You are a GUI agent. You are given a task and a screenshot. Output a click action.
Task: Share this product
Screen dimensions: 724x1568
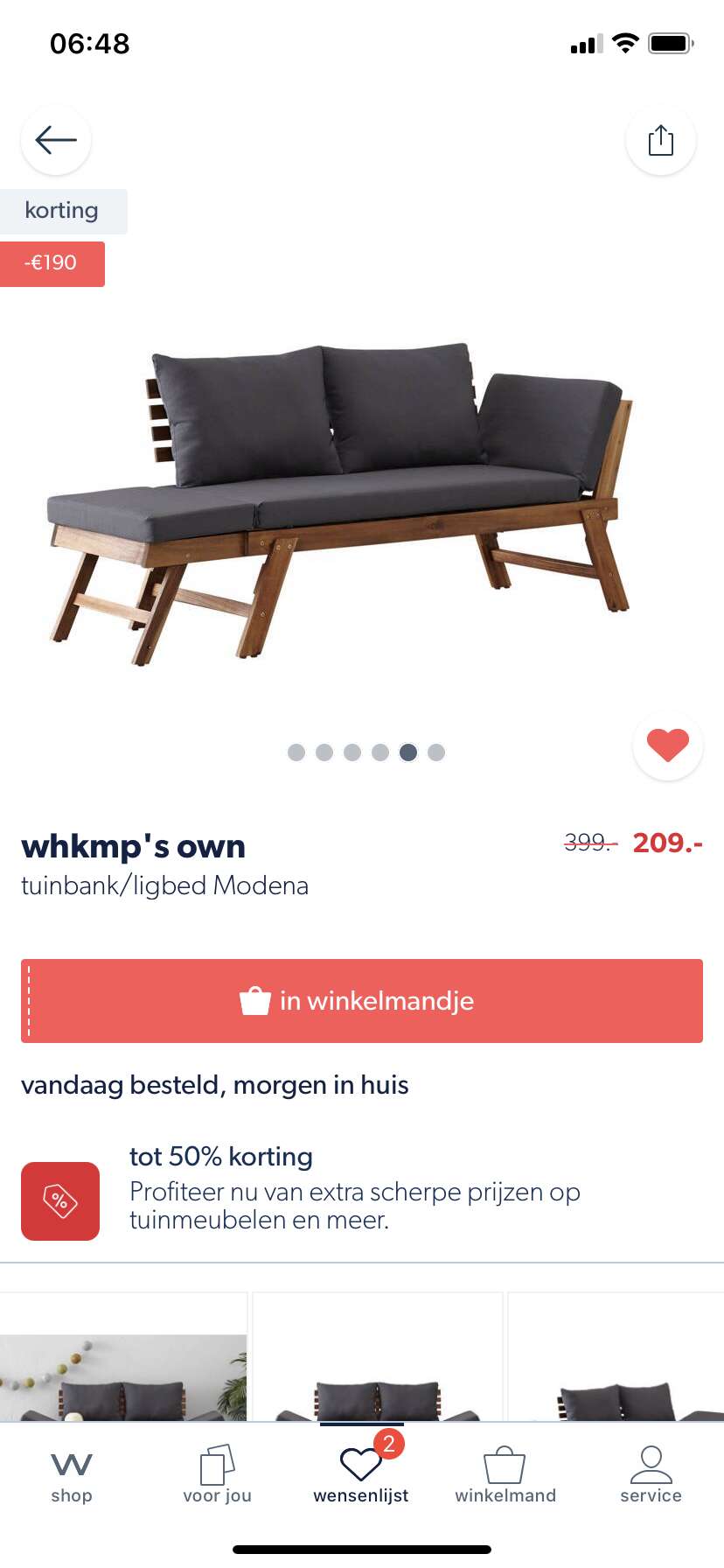click(661, 140)
